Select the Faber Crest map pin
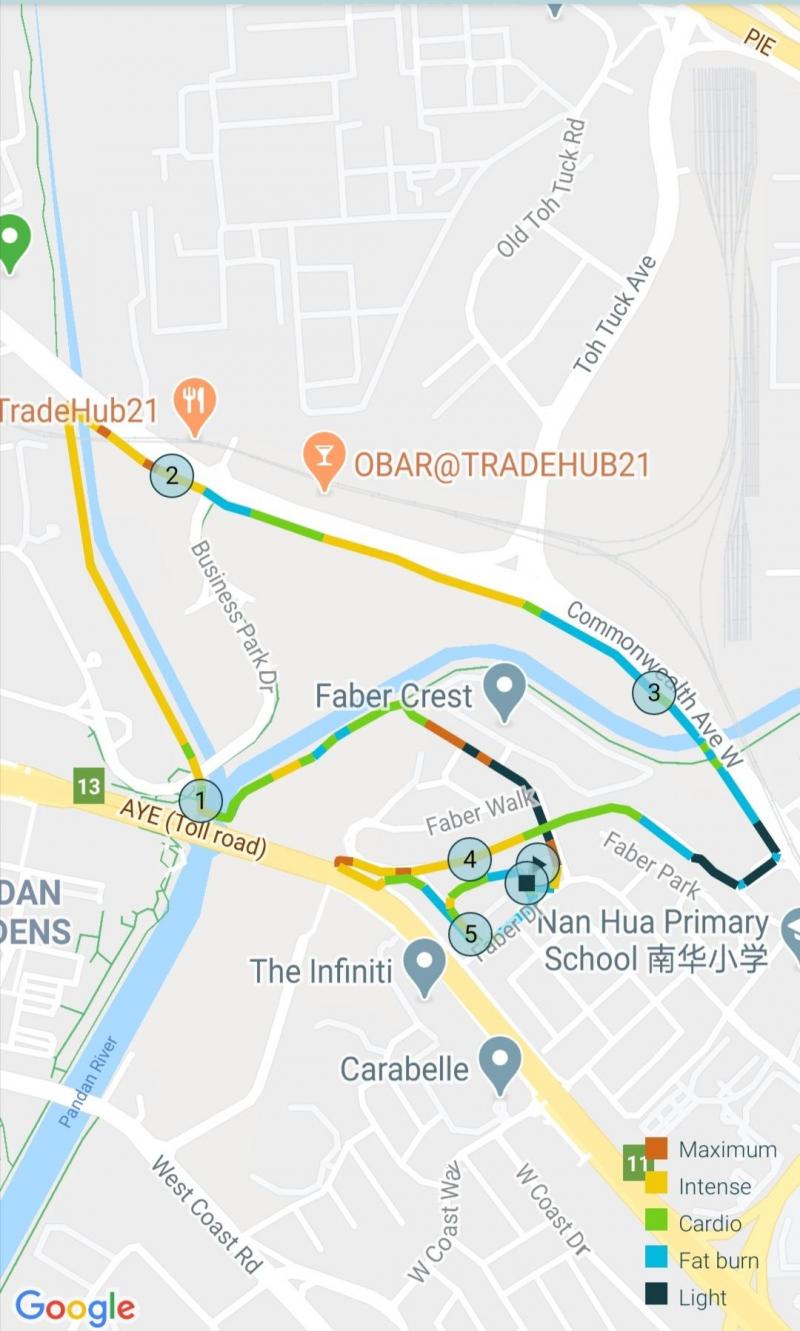Screen dimensions: 800x1331 [505, 691]
